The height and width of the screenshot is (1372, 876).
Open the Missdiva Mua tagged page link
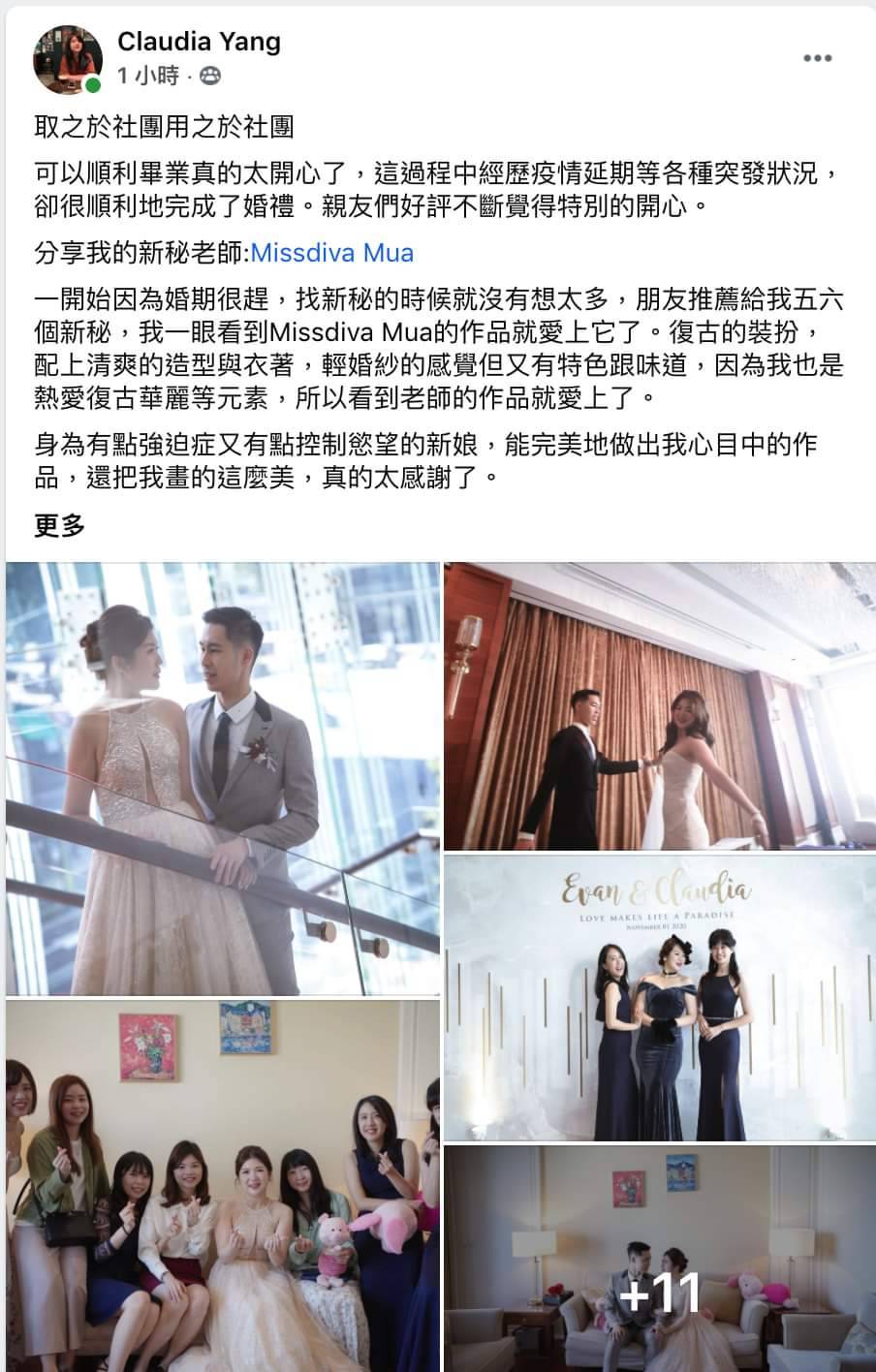click(331, 254)
